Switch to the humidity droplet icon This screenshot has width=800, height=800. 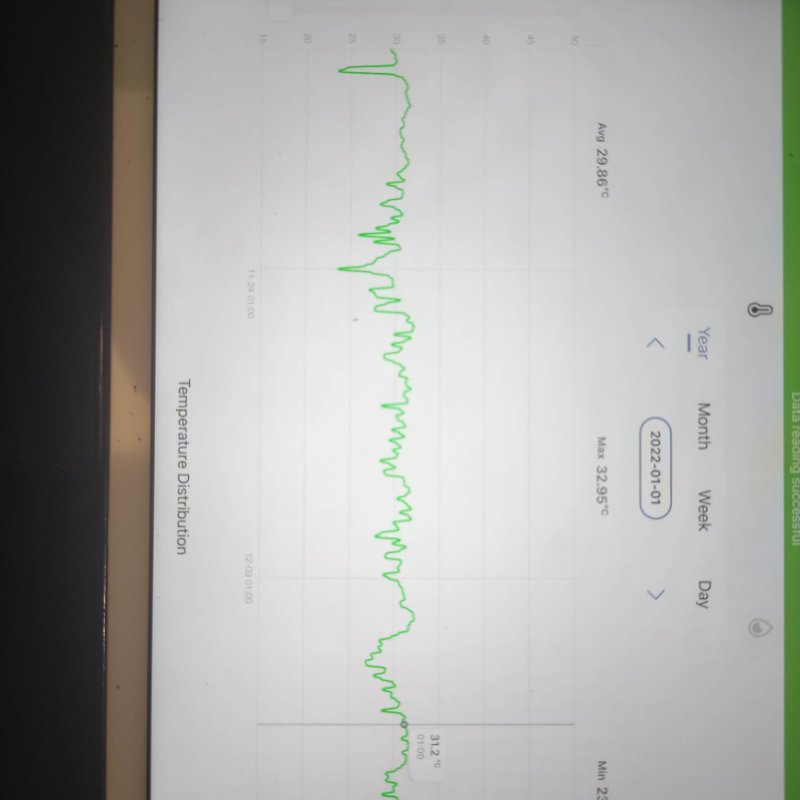759,627
